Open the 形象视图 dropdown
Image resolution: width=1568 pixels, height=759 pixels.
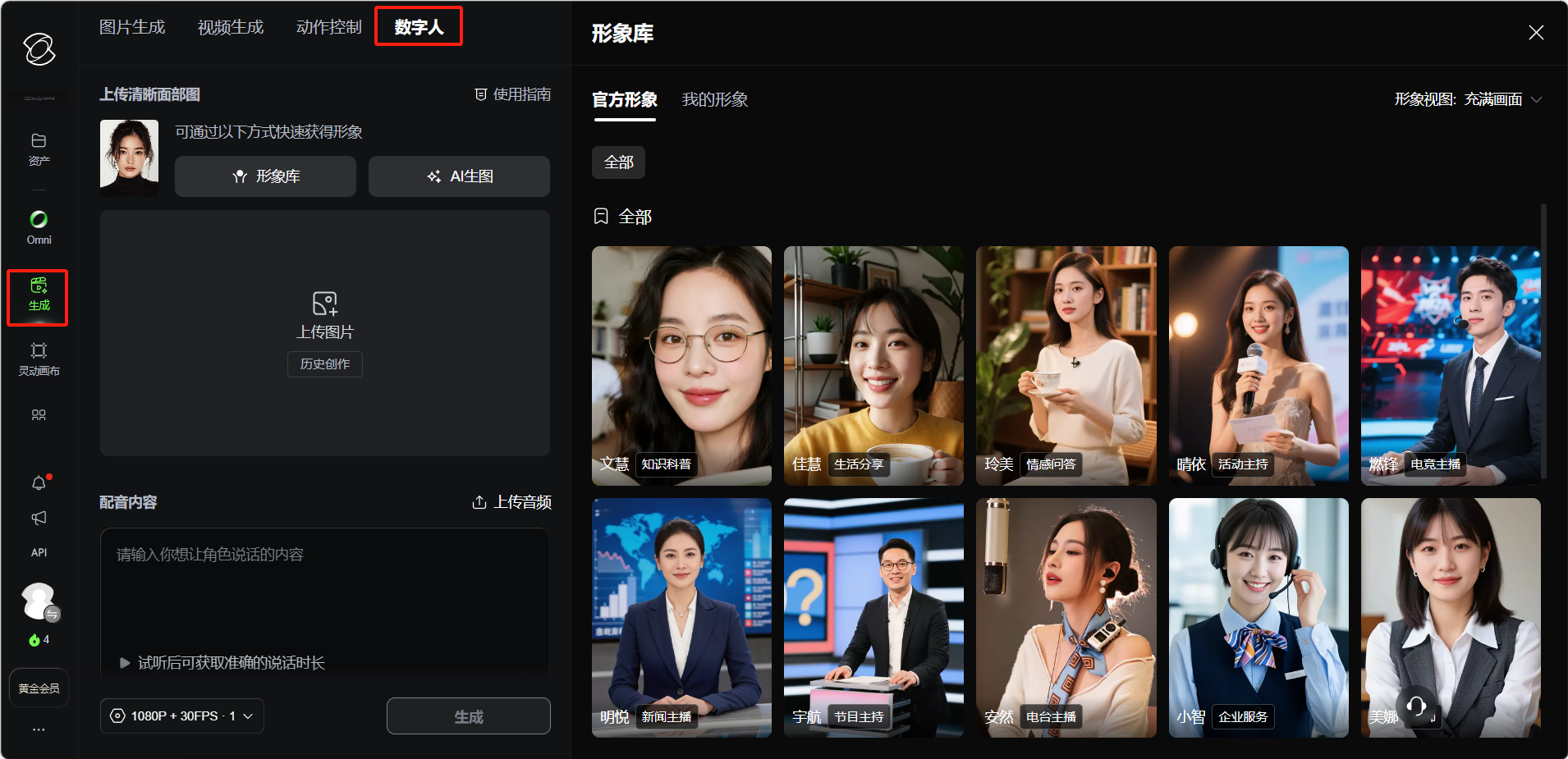1468,100
